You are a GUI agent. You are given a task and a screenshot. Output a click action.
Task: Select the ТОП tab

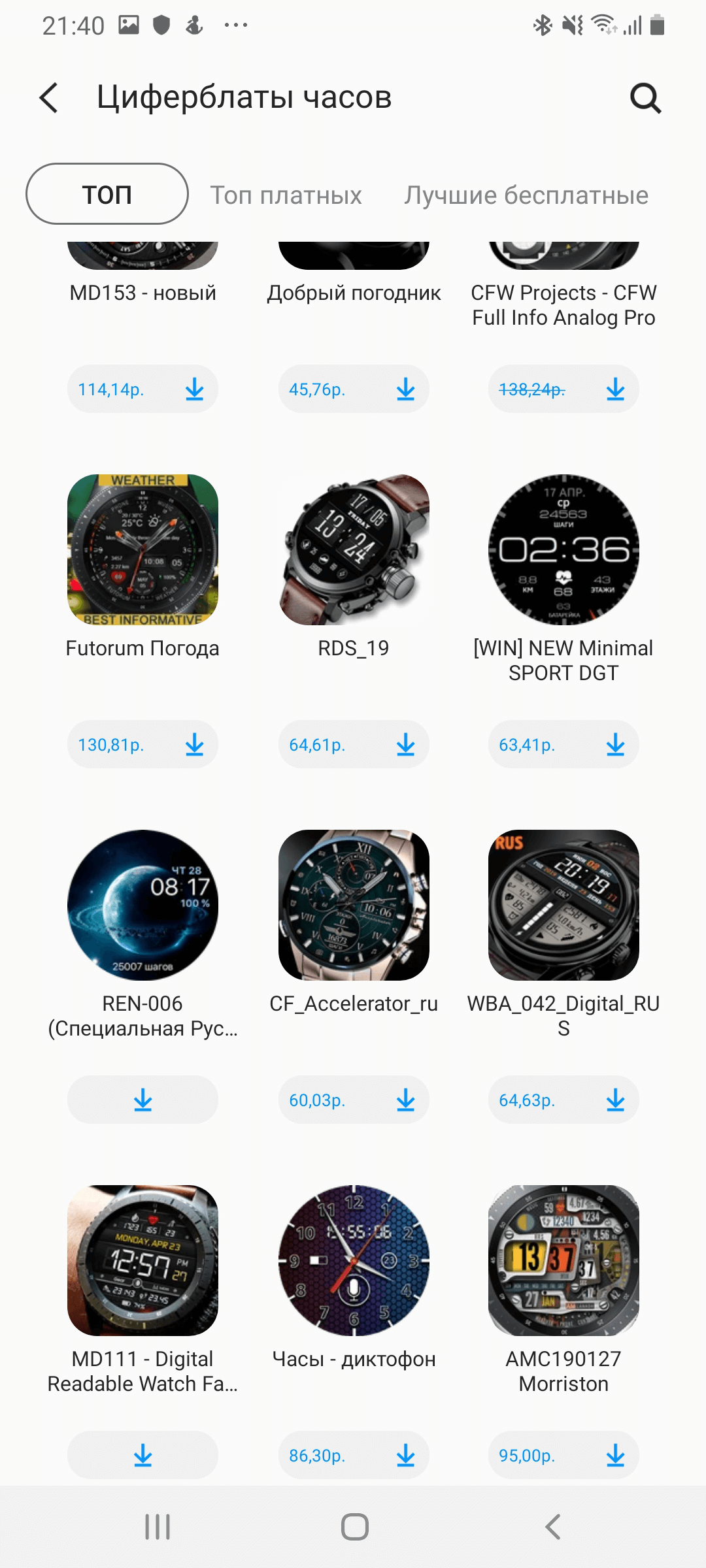(107, 194)
